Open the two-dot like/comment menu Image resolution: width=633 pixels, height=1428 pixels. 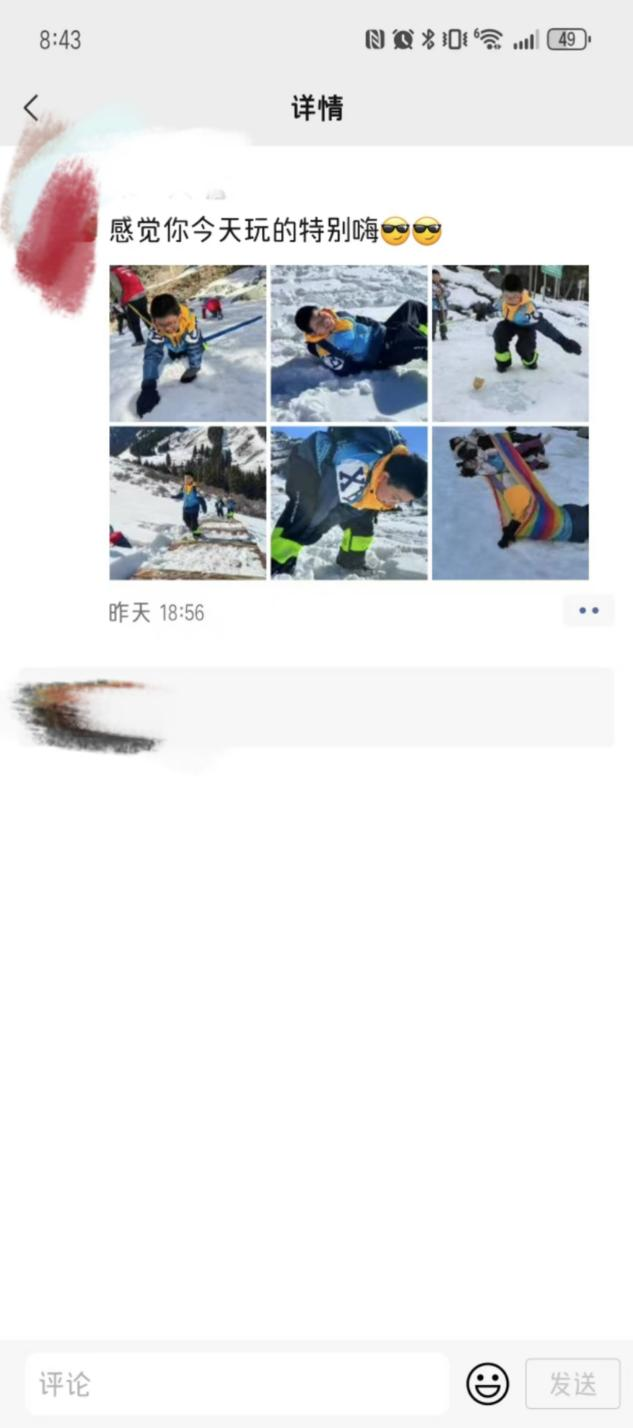tap(588, 610)
